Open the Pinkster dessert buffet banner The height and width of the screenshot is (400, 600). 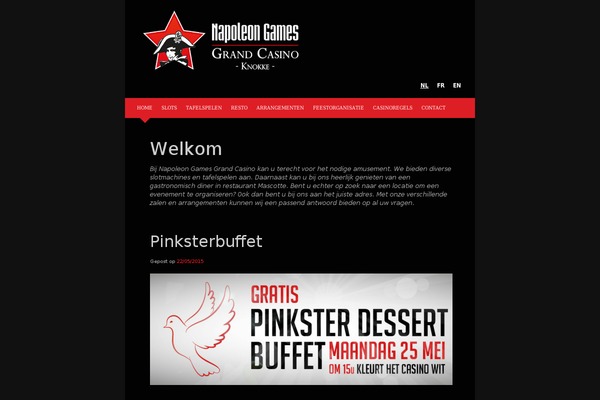pyautogui.click(x=301, y=328)
